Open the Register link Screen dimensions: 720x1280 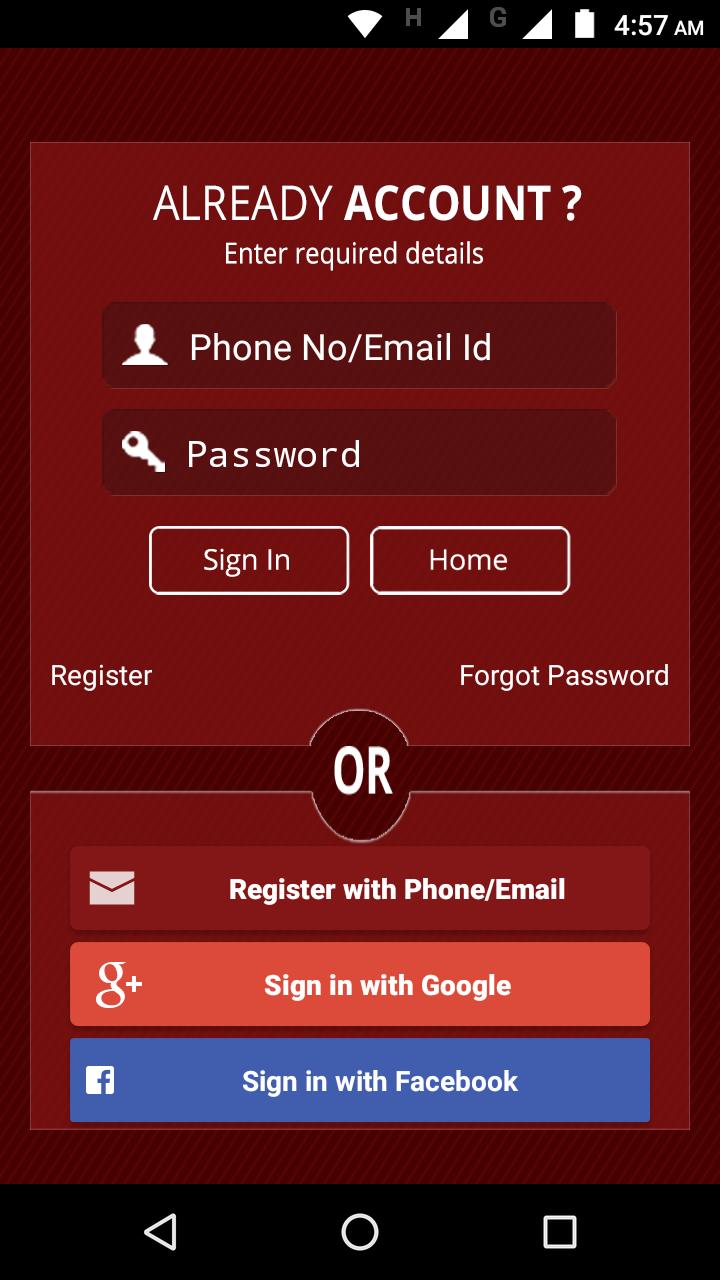pos(101,676)
